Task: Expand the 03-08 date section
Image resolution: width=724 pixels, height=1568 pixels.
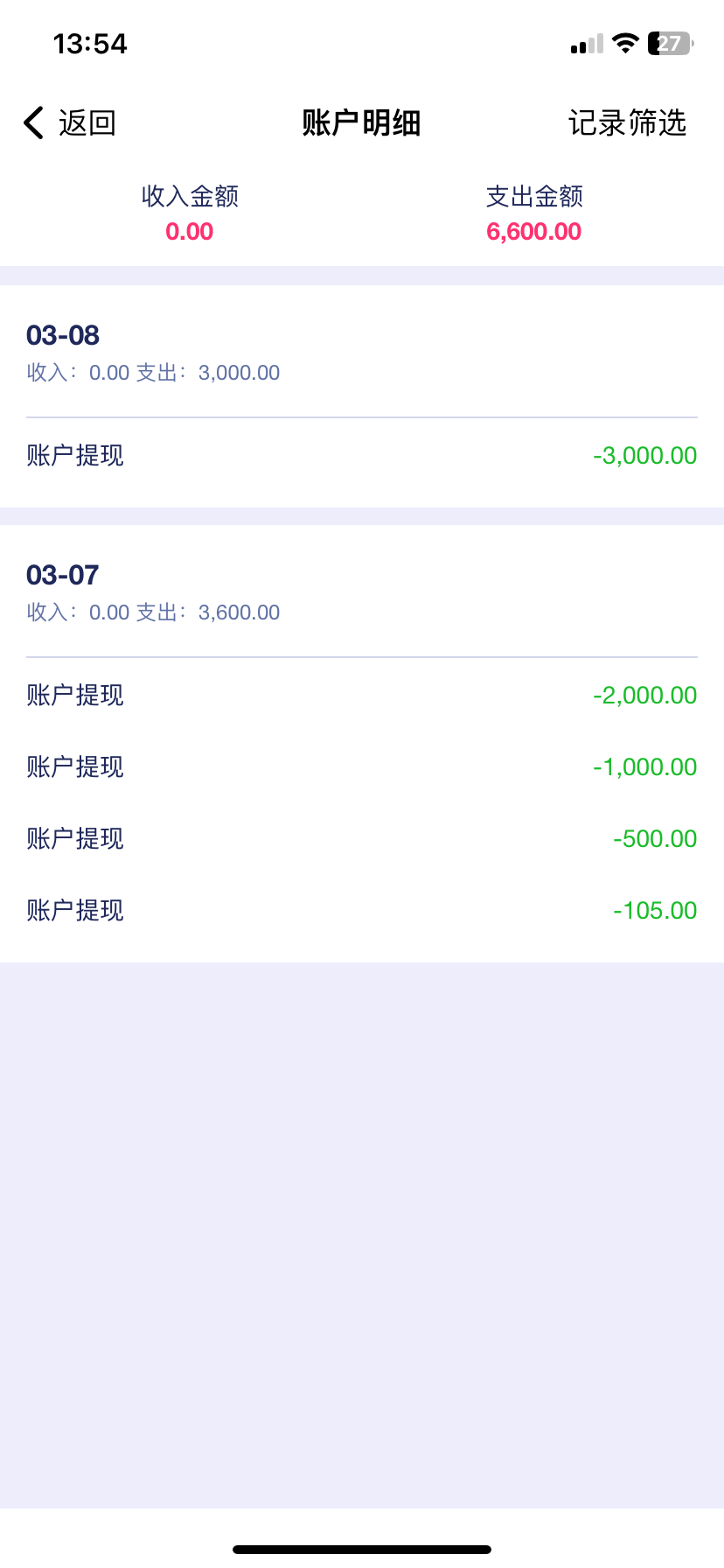Action: tap(62, 335)
